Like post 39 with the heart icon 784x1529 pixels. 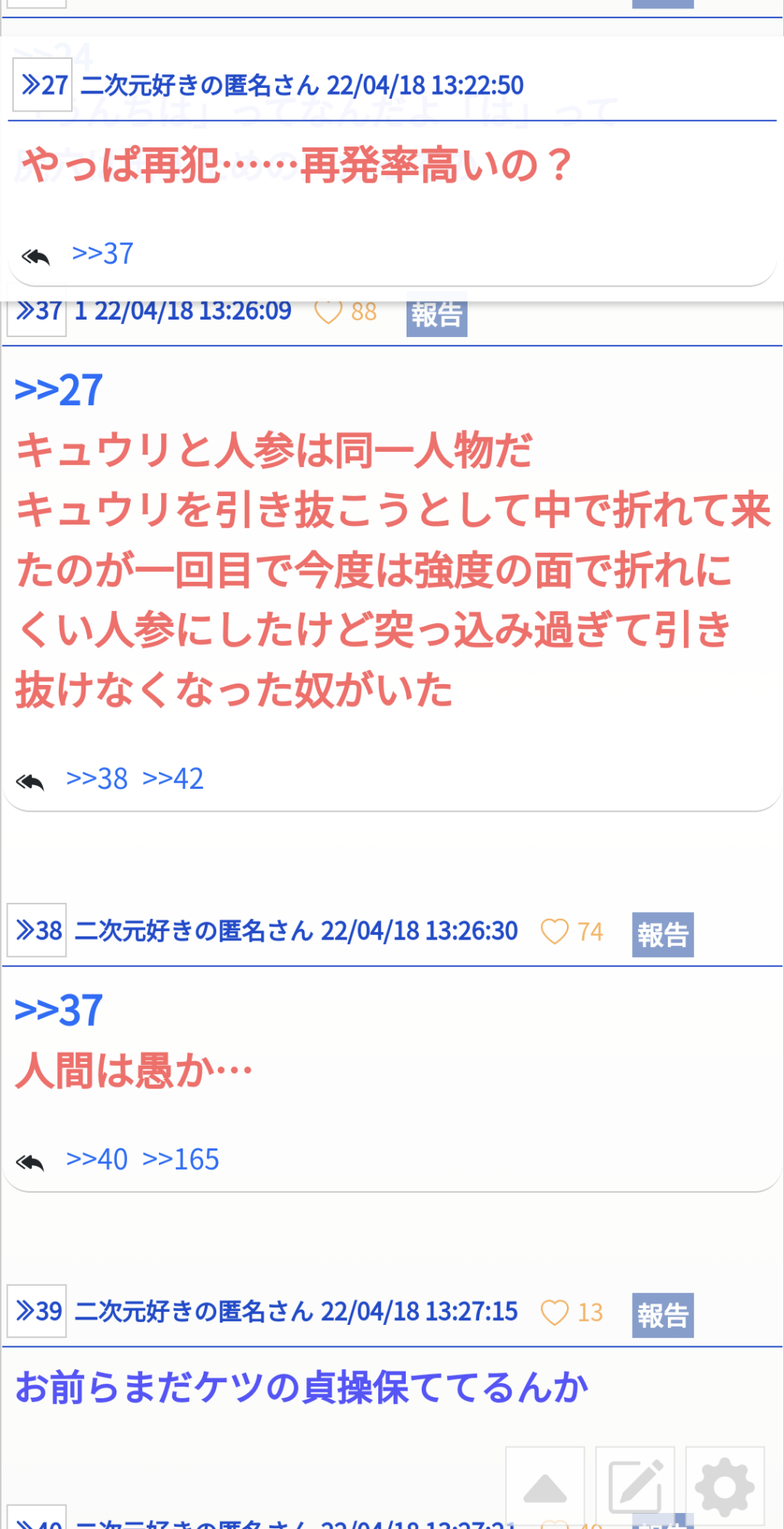pyautogui.click(x=555, y=1312)
